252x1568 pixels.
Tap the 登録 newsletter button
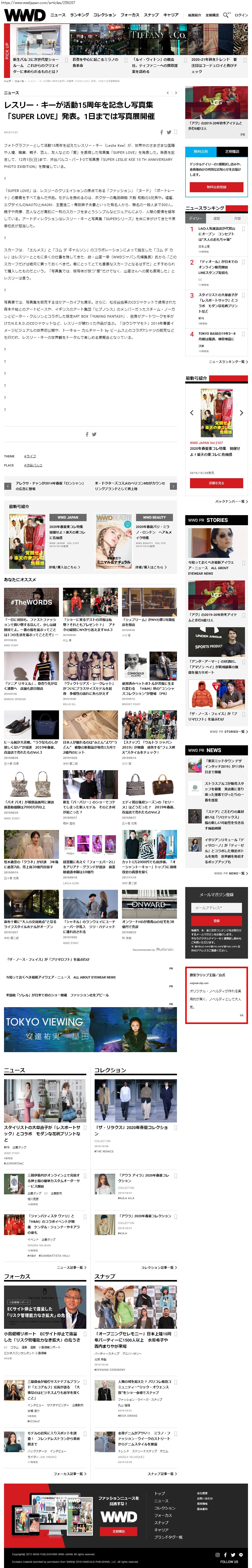[216, 920]
